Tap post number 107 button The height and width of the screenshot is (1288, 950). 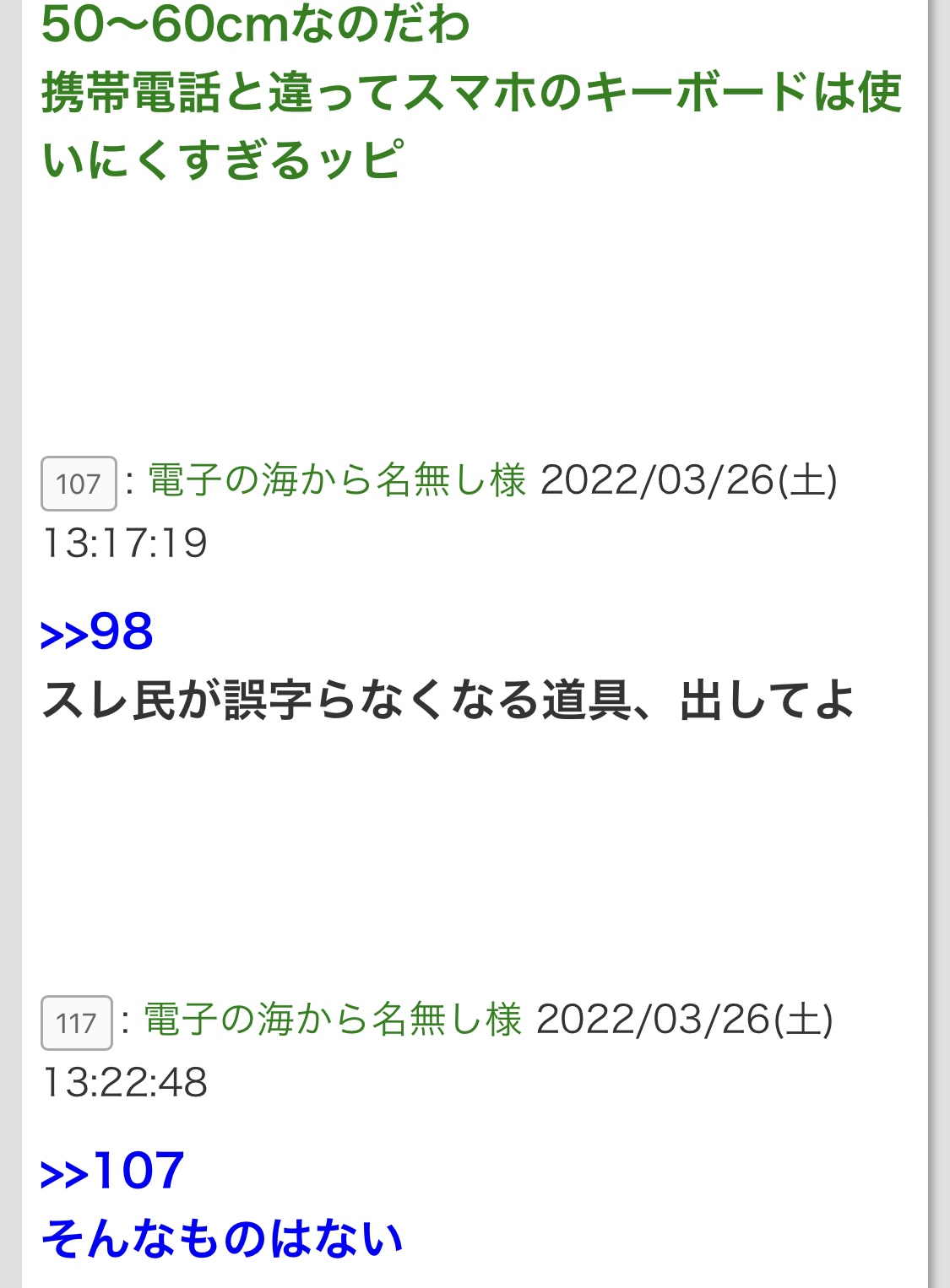79,484
